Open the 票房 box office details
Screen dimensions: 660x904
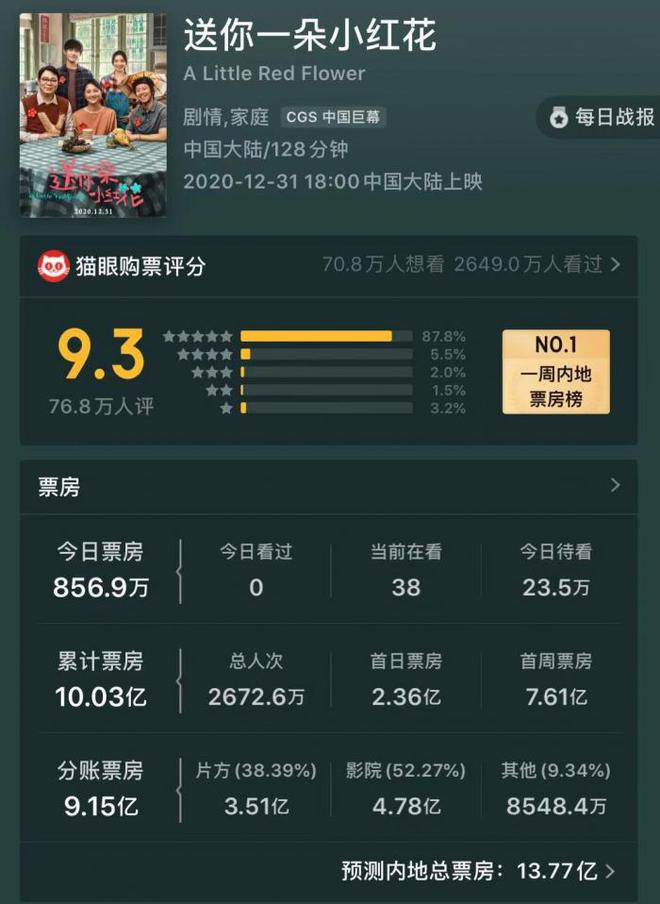coord(328,487)
